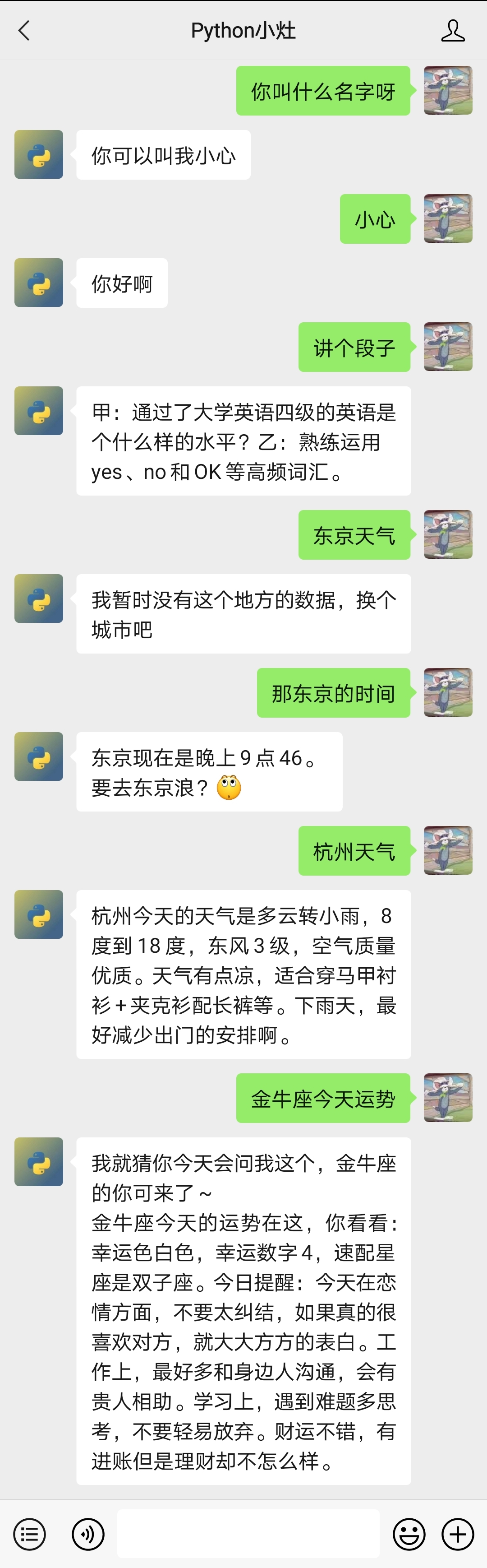Open the plus attachments menu
Viewport: 487px width, 1568px height.
[458, 1534]
